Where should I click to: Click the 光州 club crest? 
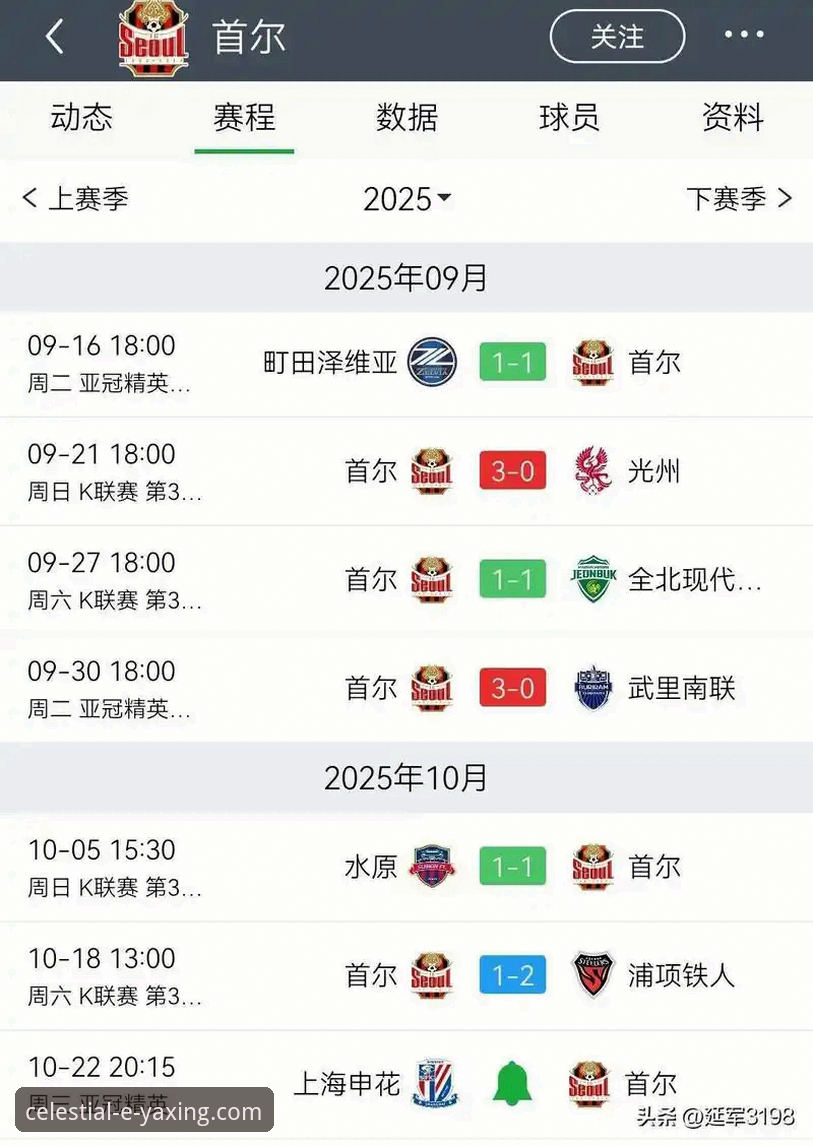pyautogui.click(x=594, y=471)
